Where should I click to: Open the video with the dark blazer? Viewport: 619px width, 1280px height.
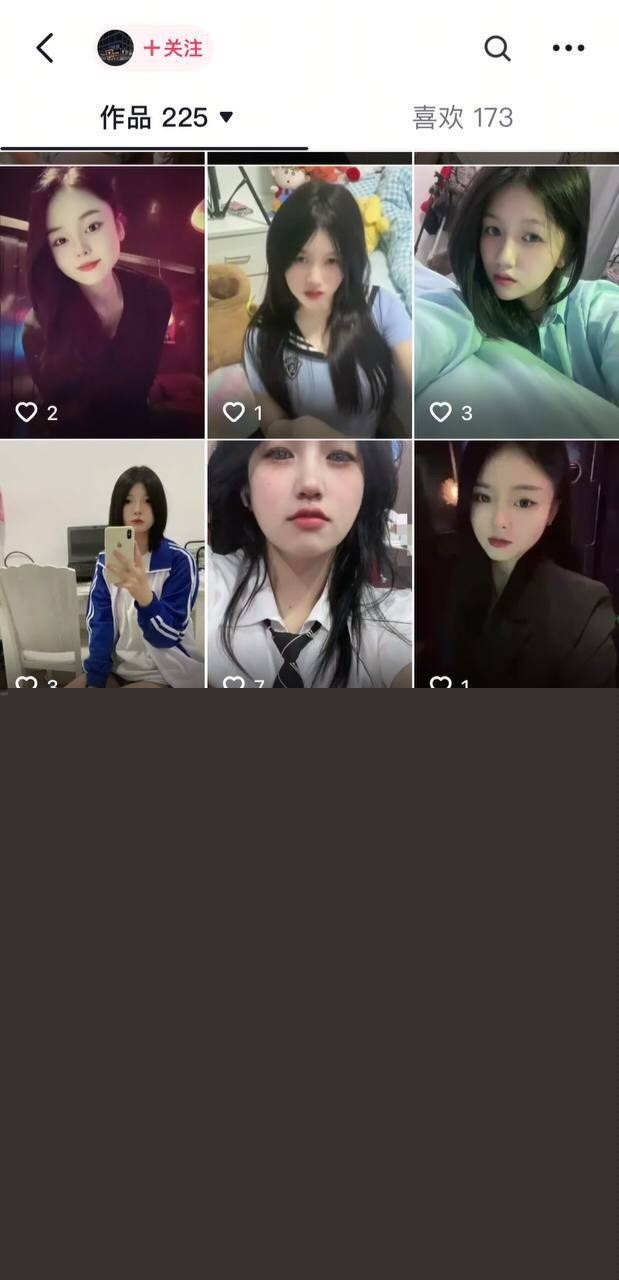click(516, 565)
